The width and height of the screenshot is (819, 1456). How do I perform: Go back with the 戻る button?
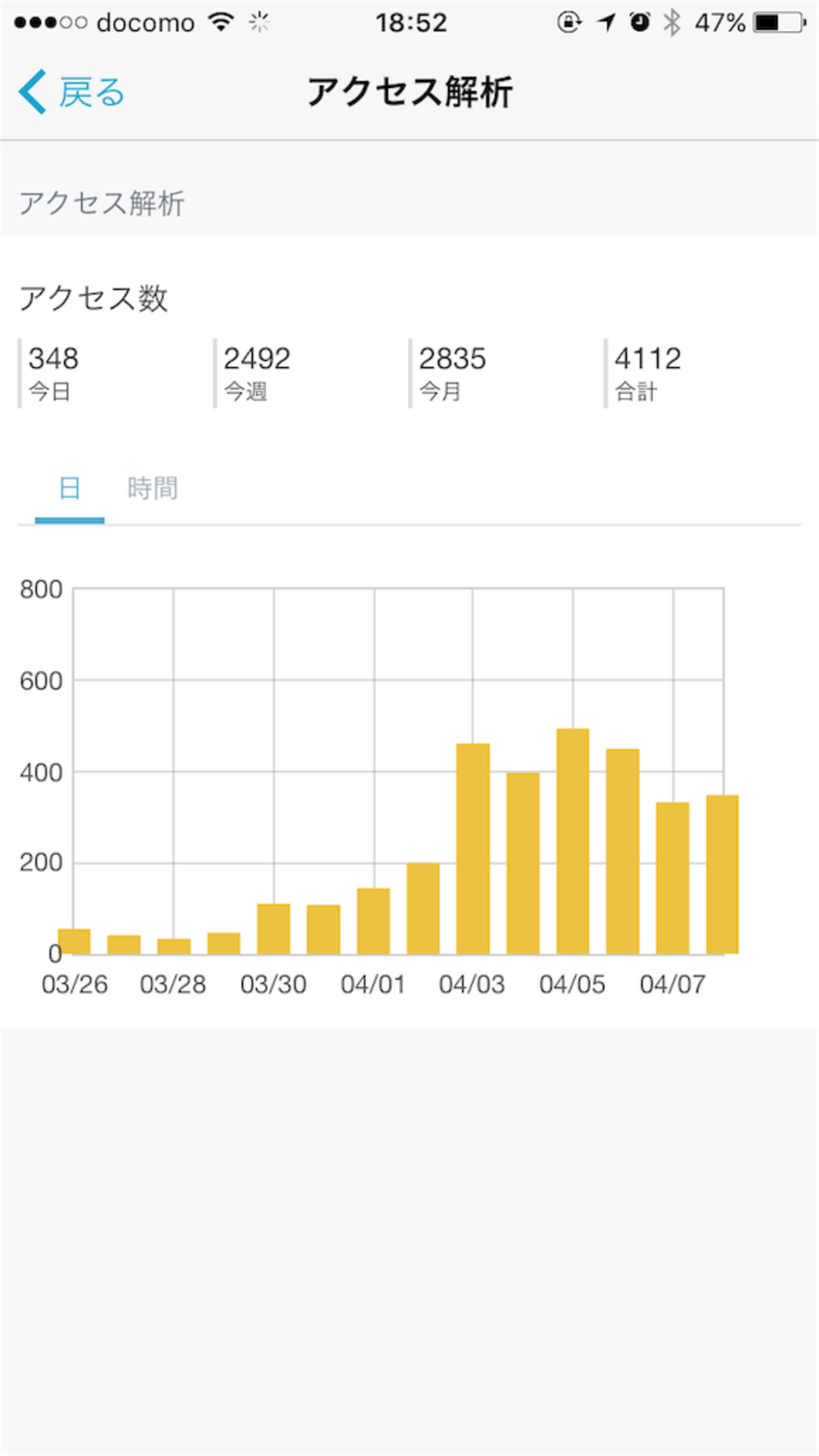71,92
